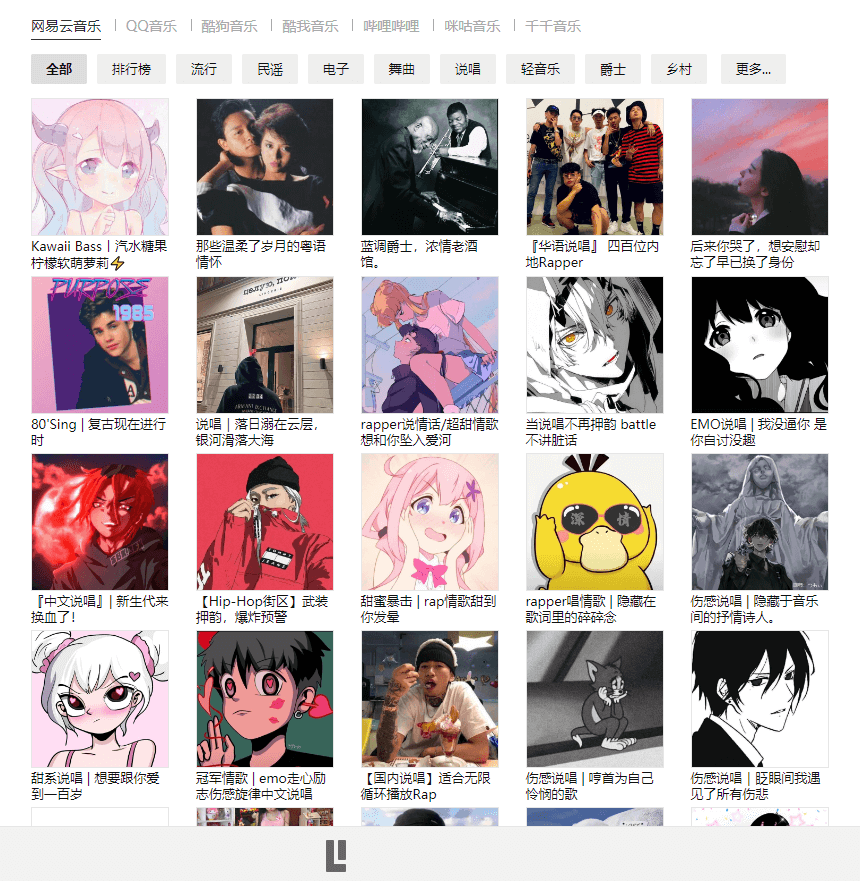Show more genres via 更多...
This screenshot has height=881, width=860.
(x=753, y=69)
